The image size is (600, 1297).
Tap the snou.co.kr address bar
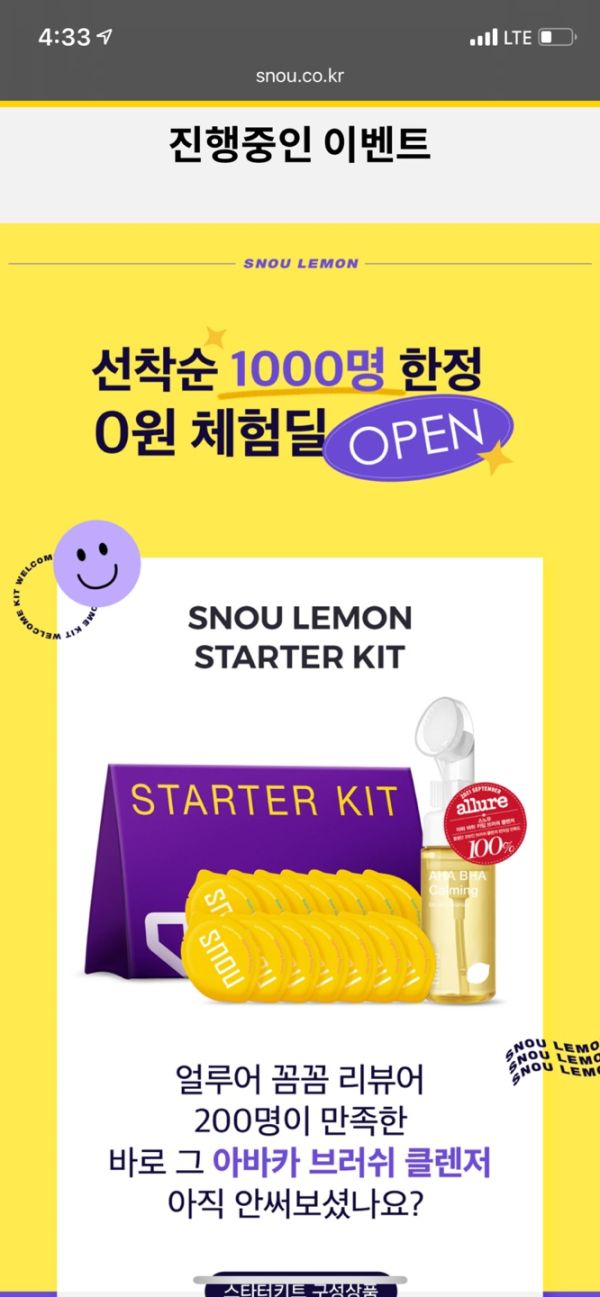click(300, 76)
